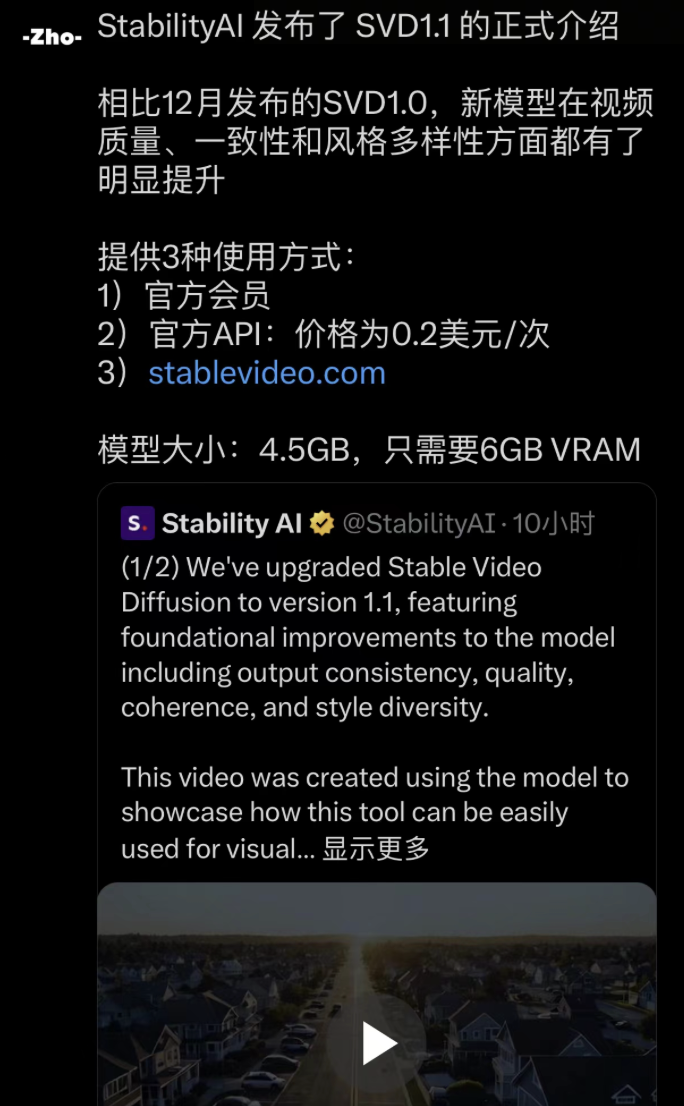Expand the quoted post with 显示更多
Viewport: 684px width, 1106px height.
tap(375, 849)
